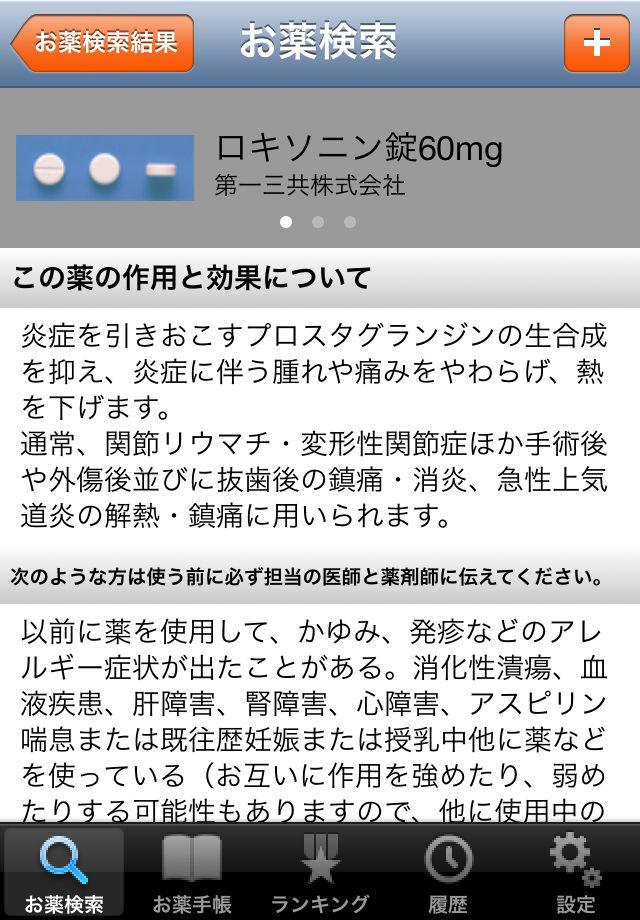
Task: Open the お薬手帳 tab
Action: point(192,872)
